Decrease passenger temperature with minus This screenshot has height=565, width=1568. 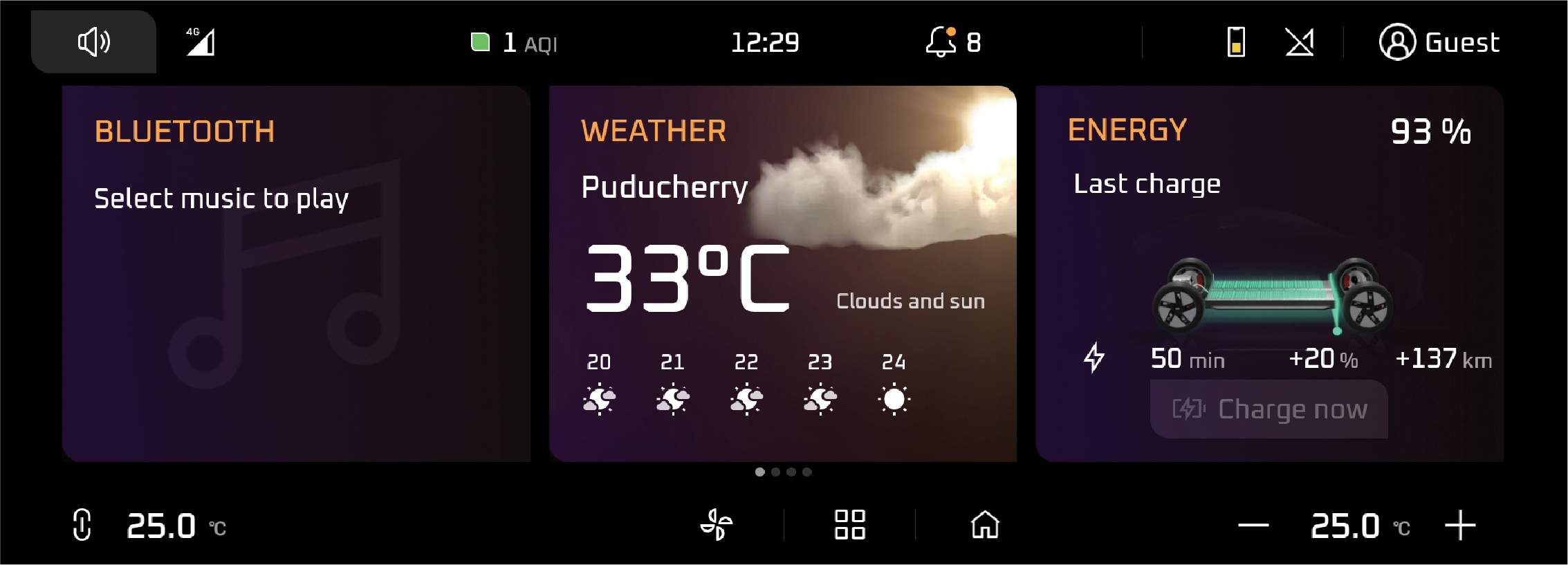(1253, 526)
